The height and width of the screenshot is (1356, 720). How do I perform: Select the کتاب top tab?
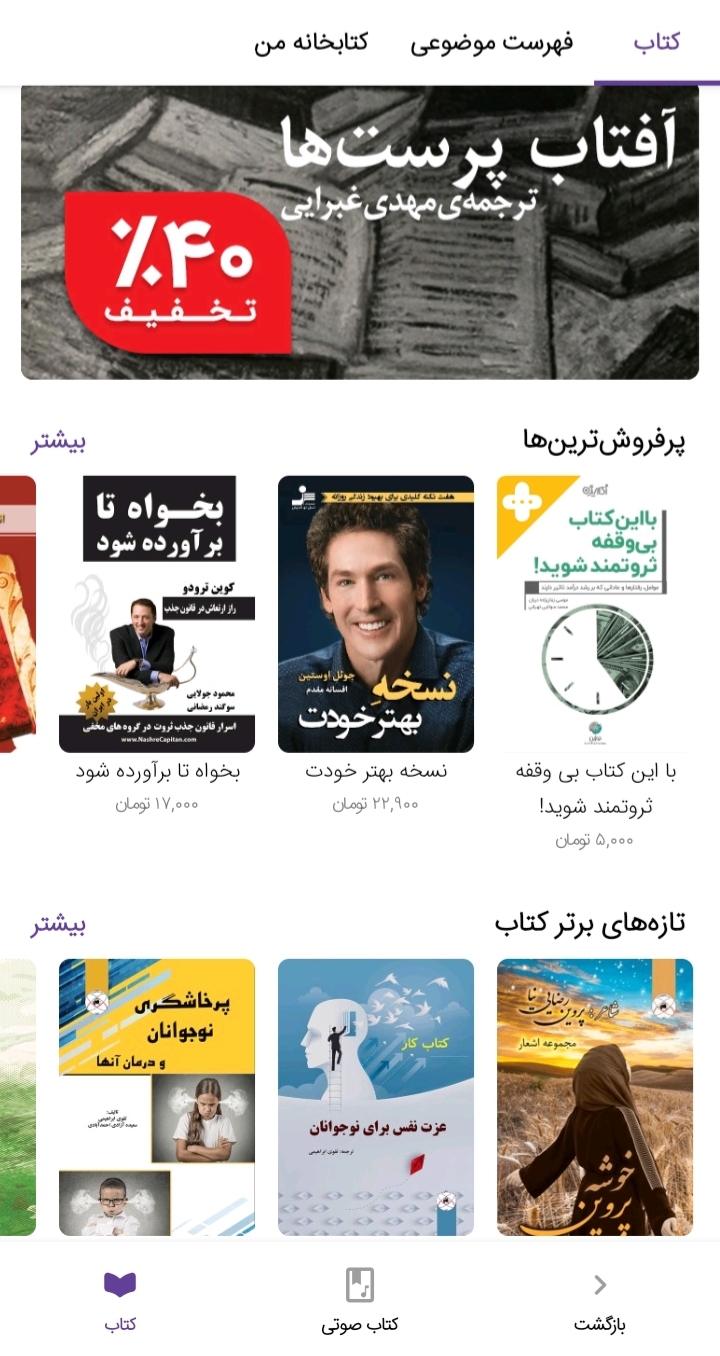click(x=657, y=42)
